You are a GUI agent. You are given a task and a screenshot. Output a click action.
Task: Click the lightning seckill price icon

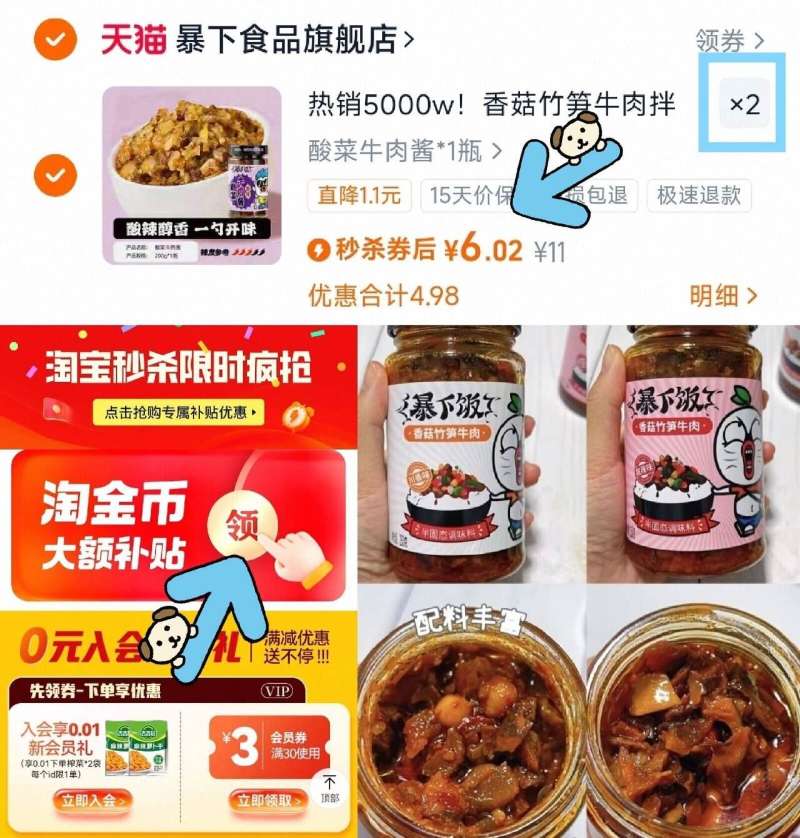[320, 248]
